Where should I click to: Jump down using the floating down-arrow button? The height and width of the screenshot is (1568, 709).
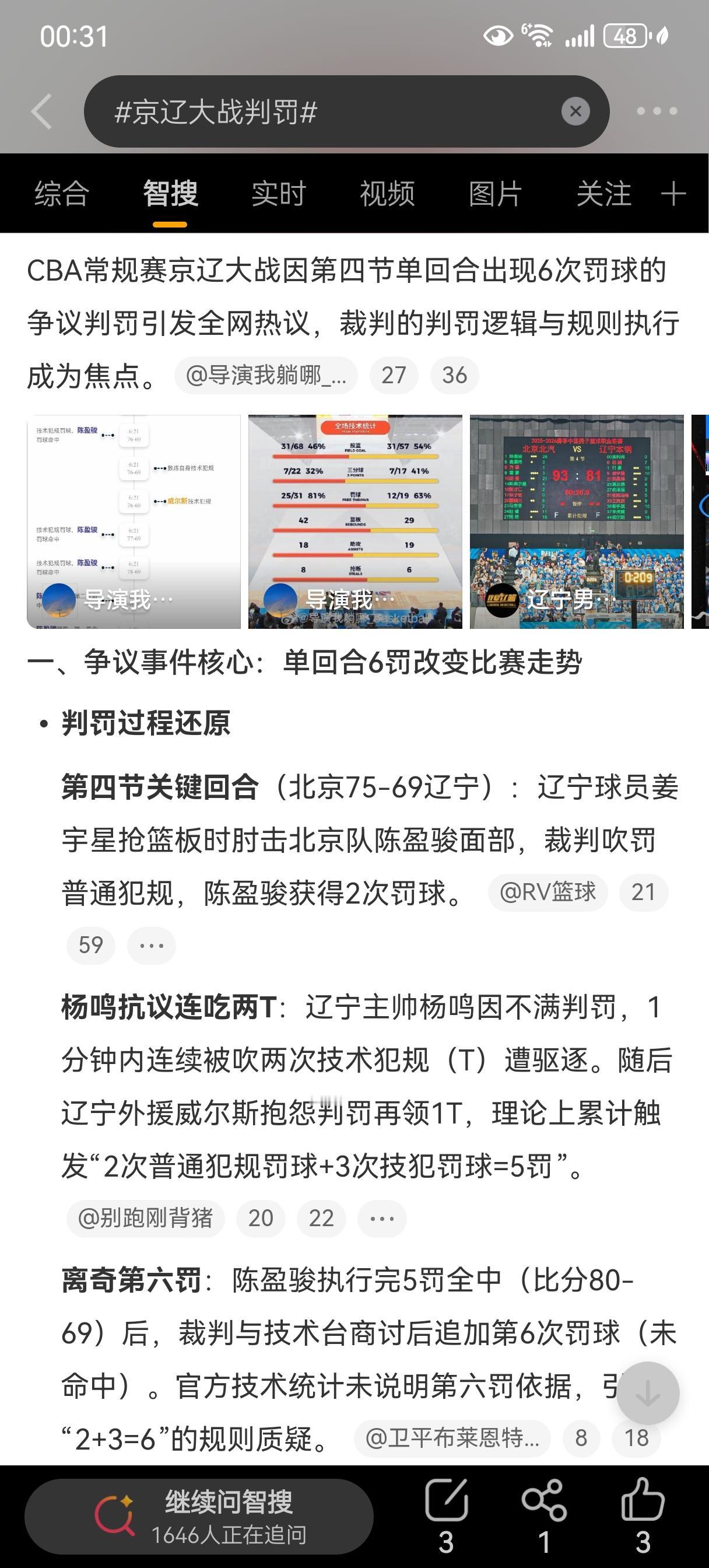[647, 1392]
